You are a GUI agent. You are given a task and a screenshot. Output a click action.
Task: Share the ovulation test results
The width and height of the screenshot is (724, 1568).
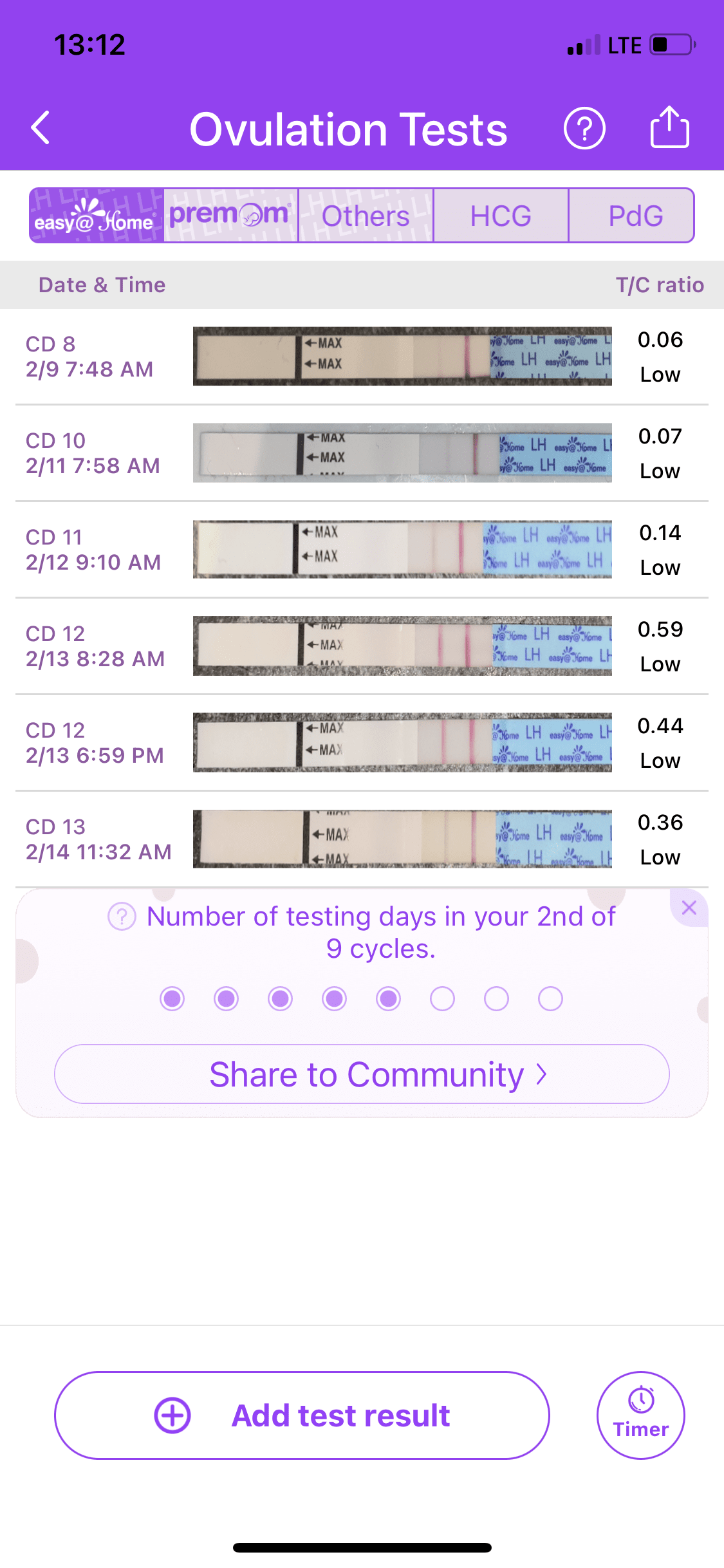pos(669,127)
